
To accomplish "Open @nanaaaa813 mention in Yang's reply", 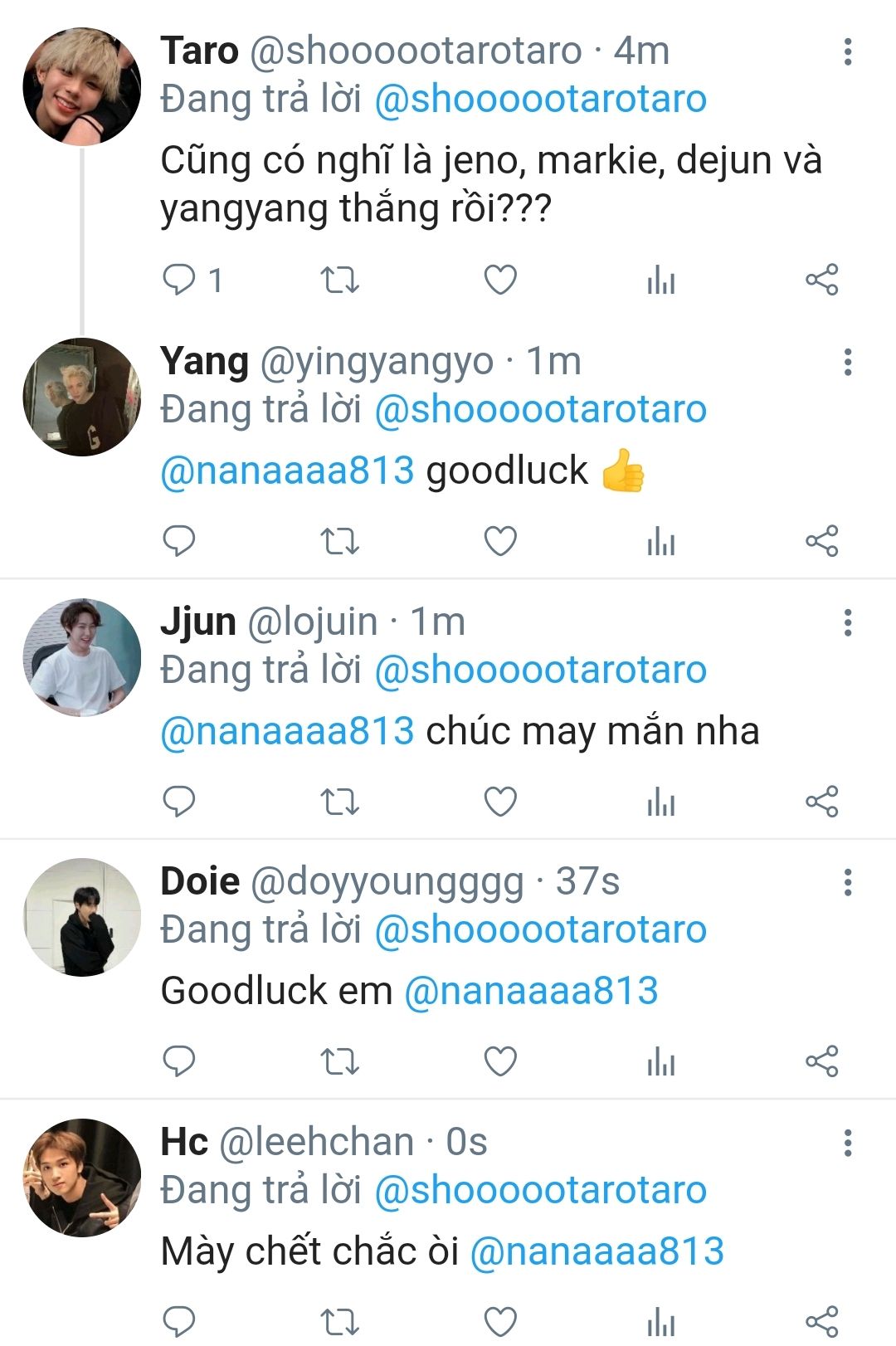I will click(x=287, y=471).
